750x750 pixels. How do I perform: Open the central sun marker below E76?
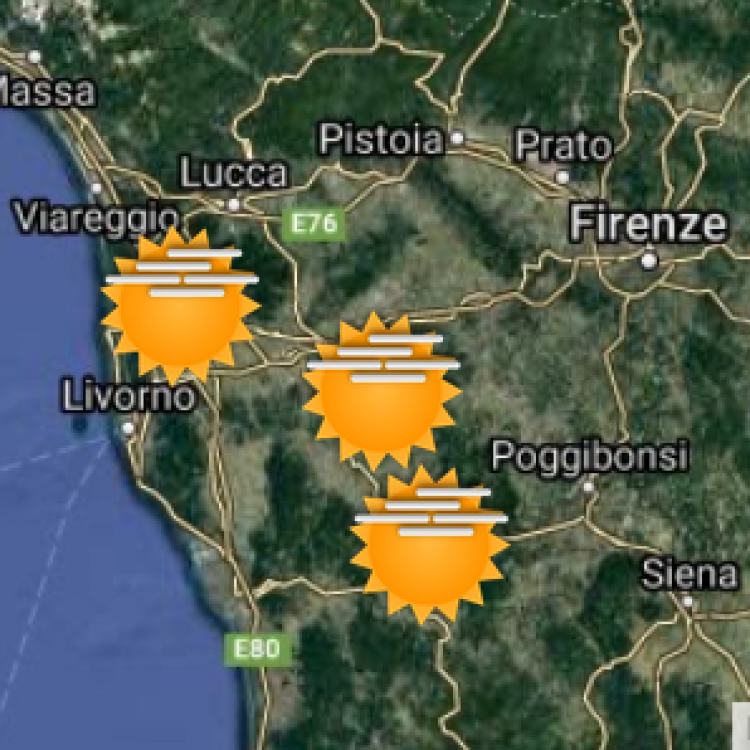pos(382,392)
